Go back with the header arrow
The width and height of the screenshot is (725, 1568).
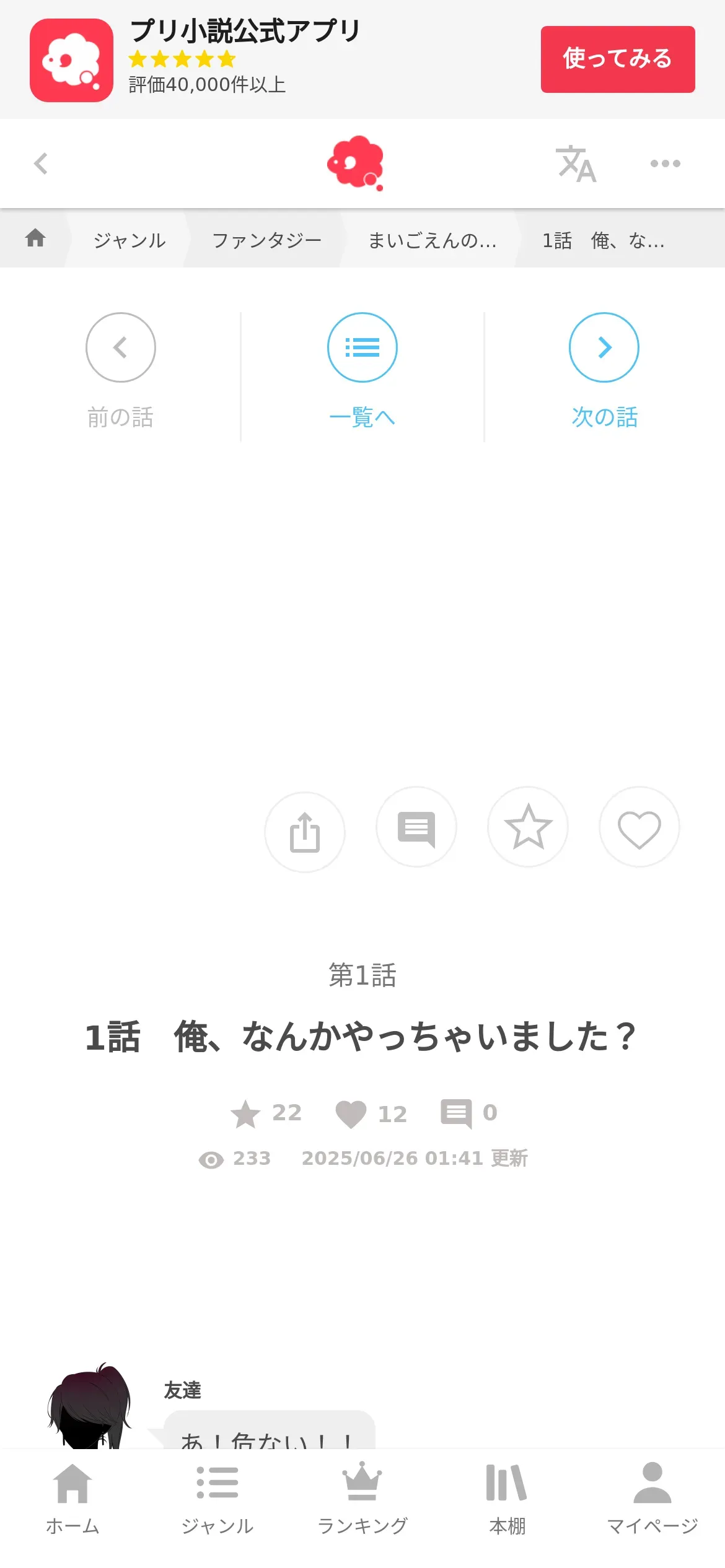pyautogui.click(x=41, y=163)
